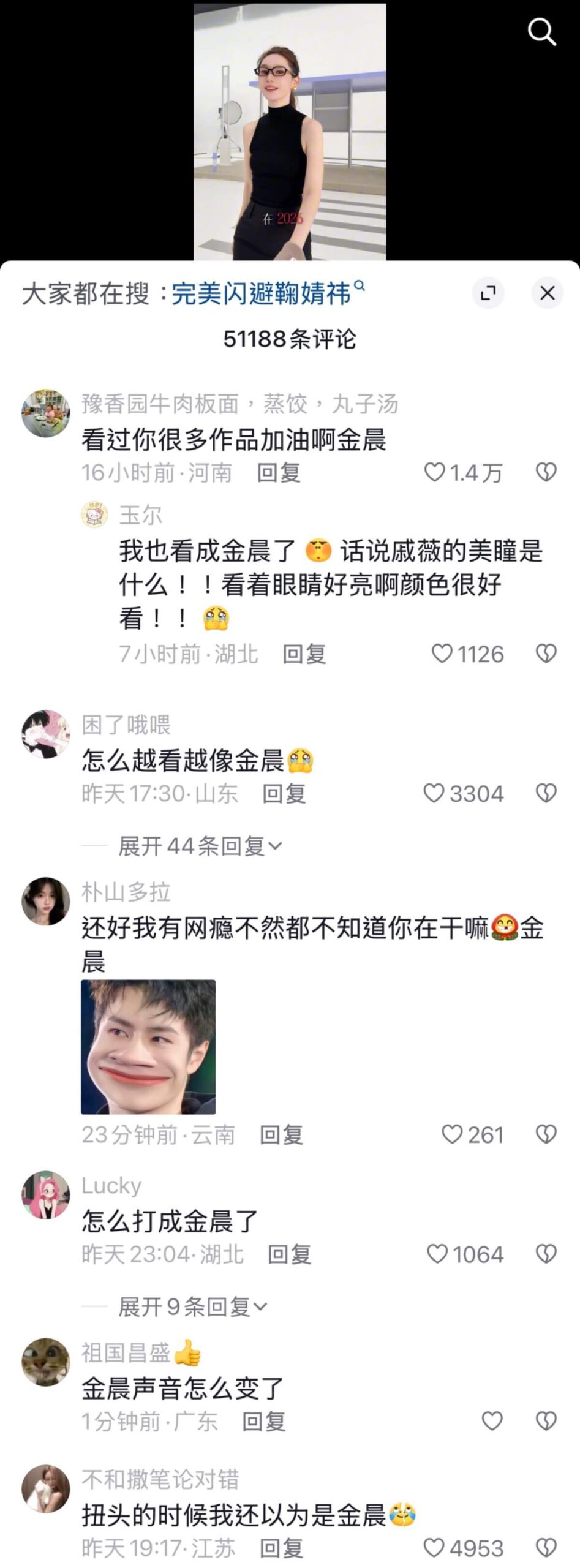Like 困了哦喂's comment
580x1568 pixels.
point(434,794)
